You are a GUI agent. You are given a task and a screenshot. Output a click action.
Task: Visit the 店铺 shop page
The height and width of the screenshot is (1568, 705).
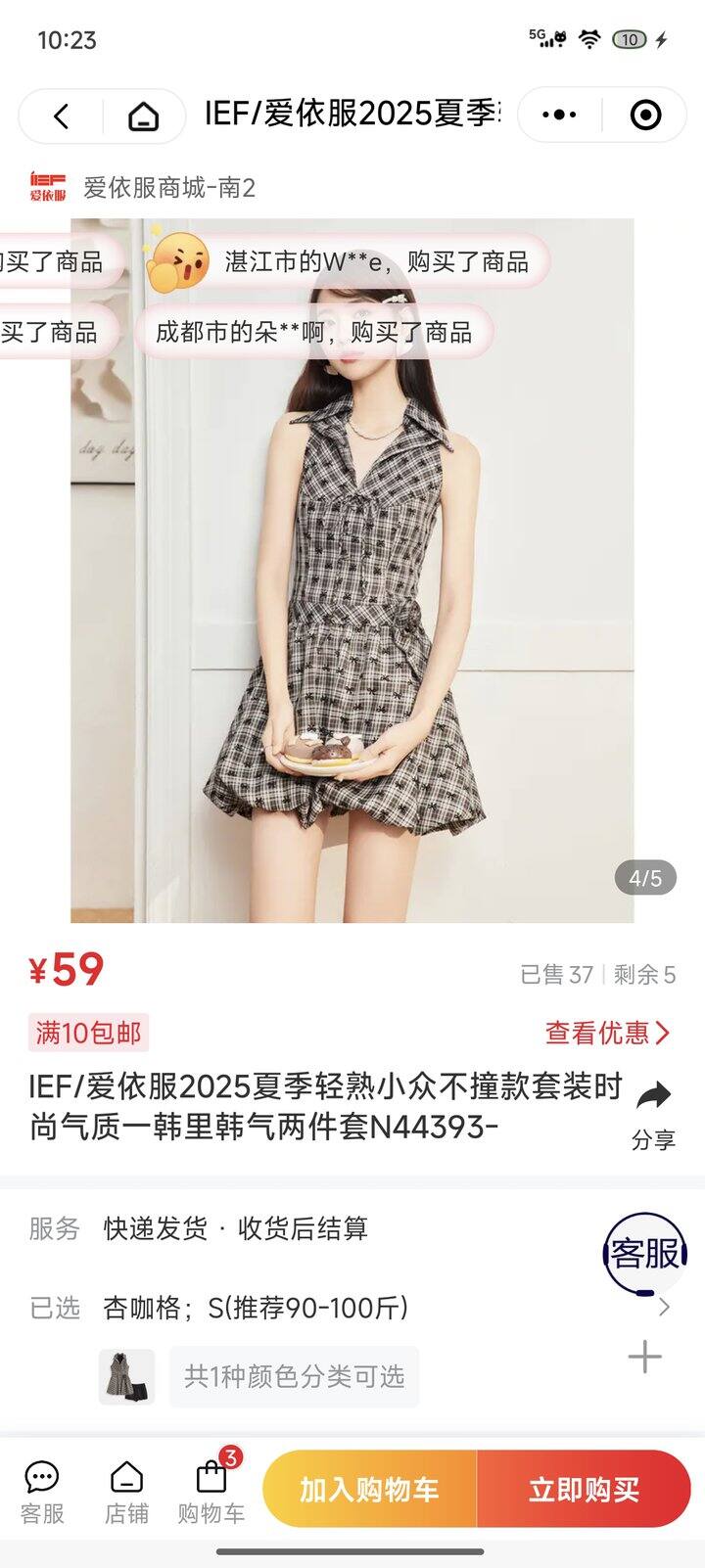coord(126,1492)
